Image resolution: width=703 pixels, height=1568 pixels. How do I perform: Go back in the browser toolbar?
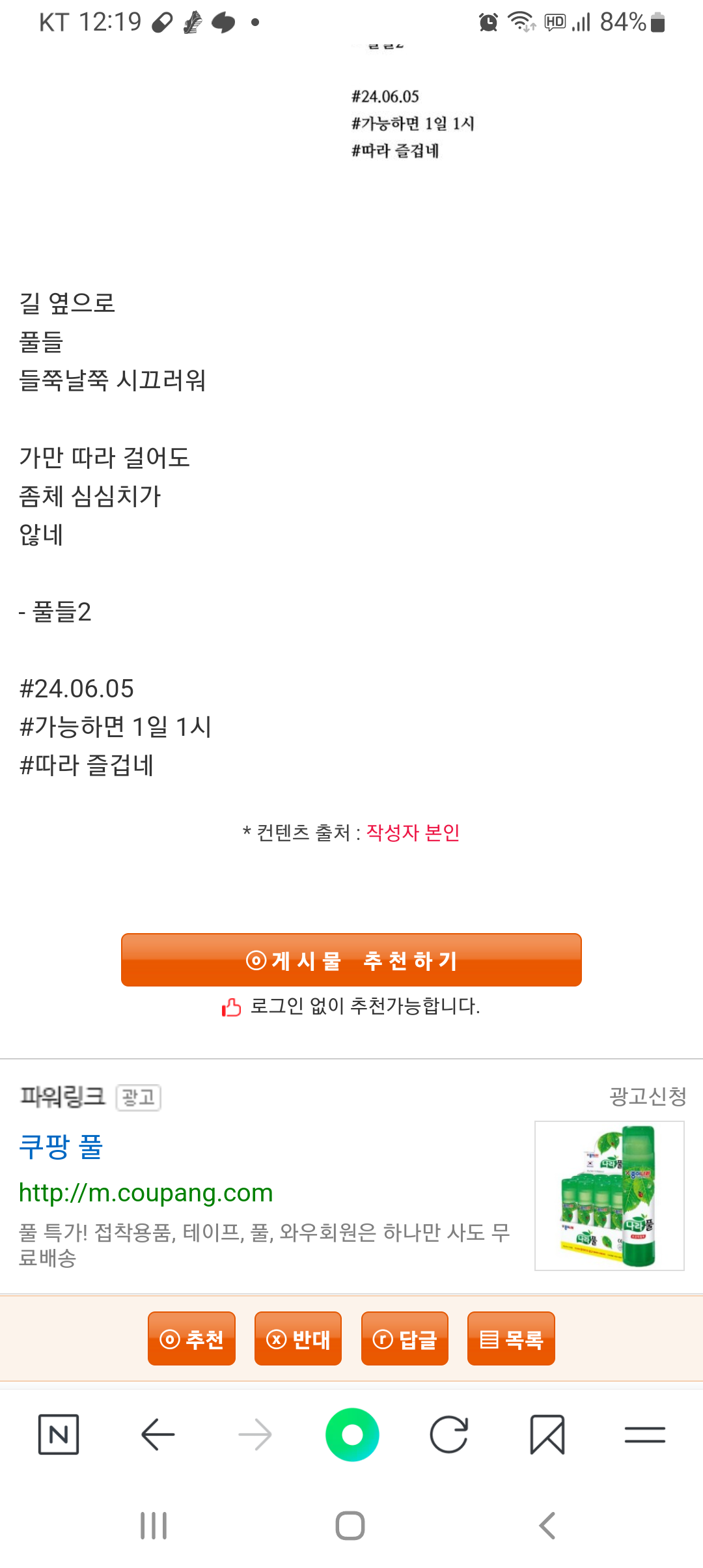(158, 1435)
